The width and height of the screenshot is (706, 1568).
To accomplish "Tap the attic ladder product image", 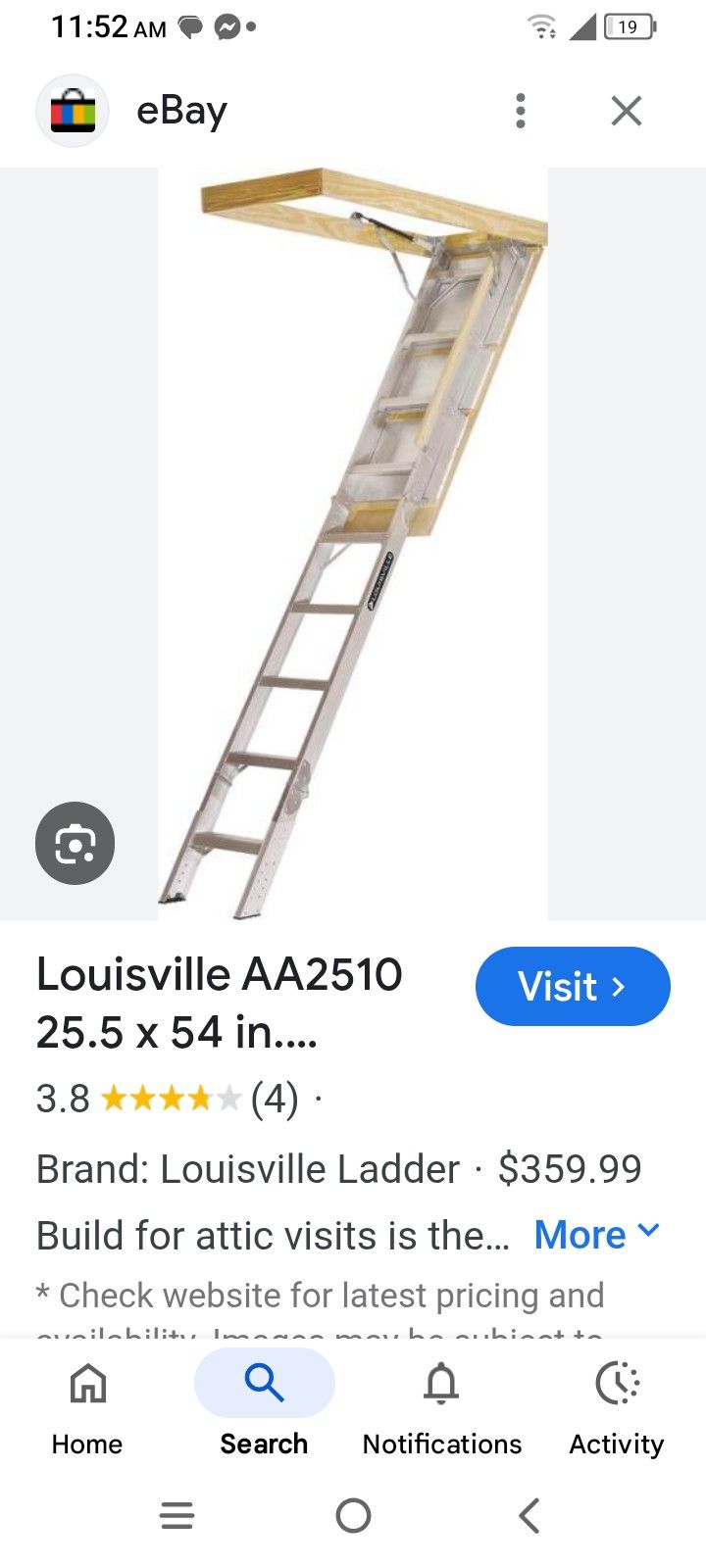I will click(x=353, y=539).
